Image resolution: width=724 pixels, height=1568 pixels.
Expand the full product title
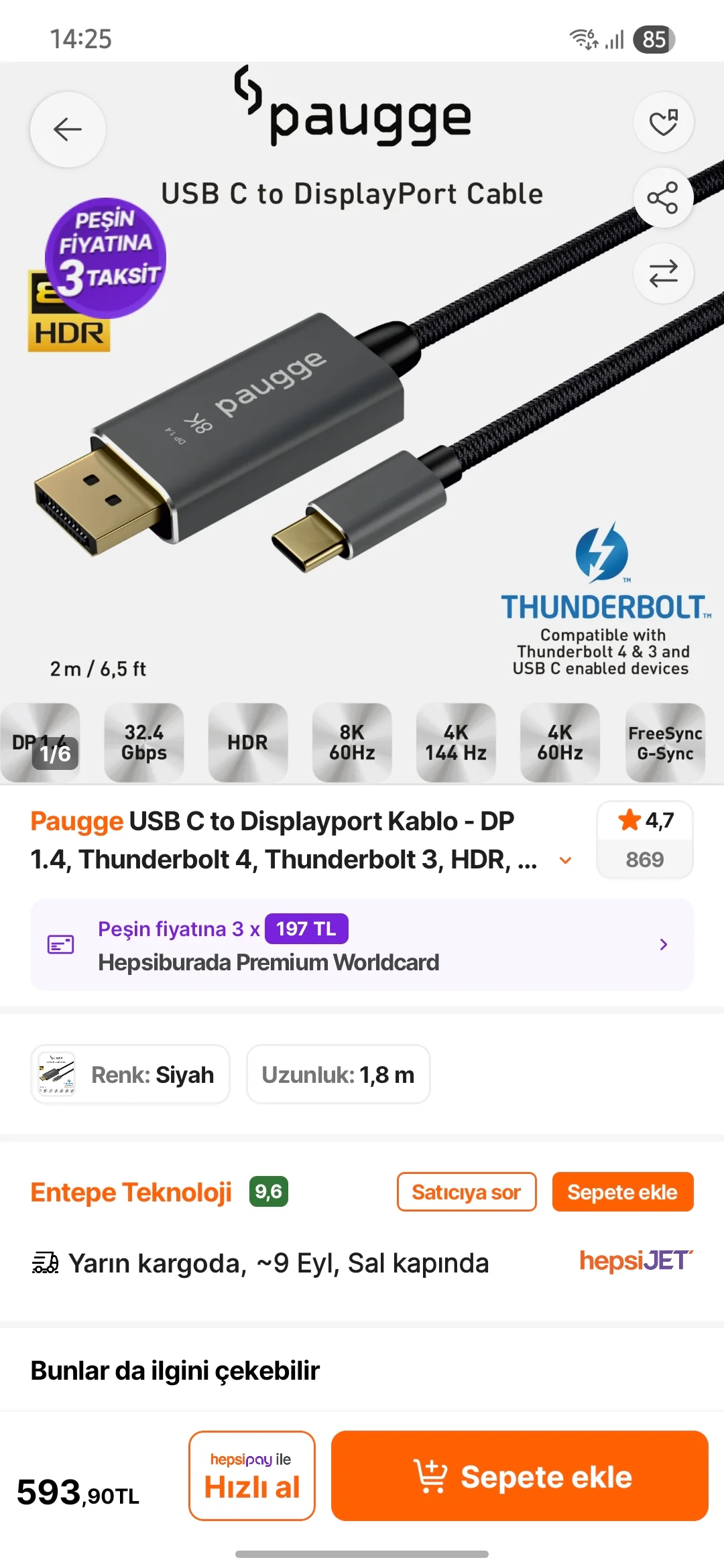565,860
